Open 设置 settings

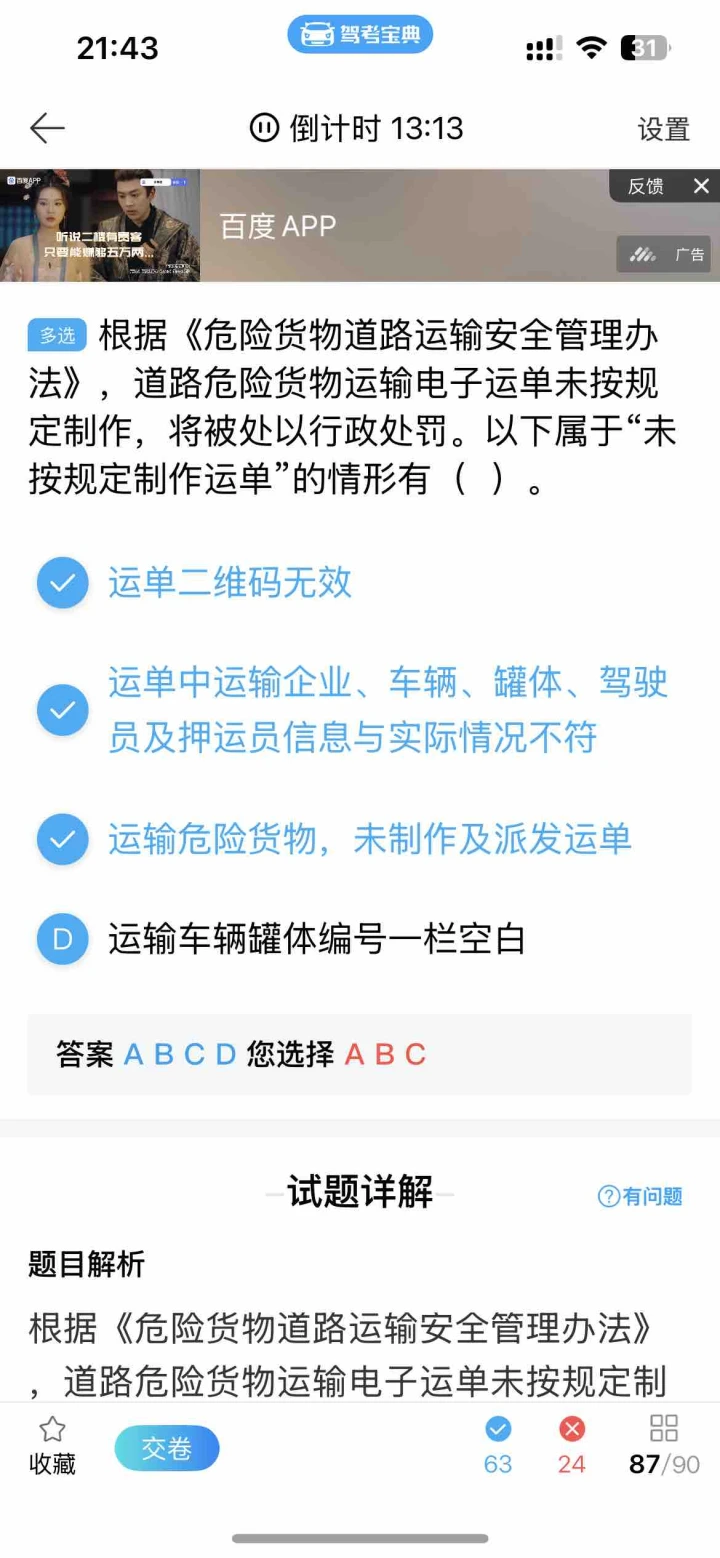(x=664, y=129)
